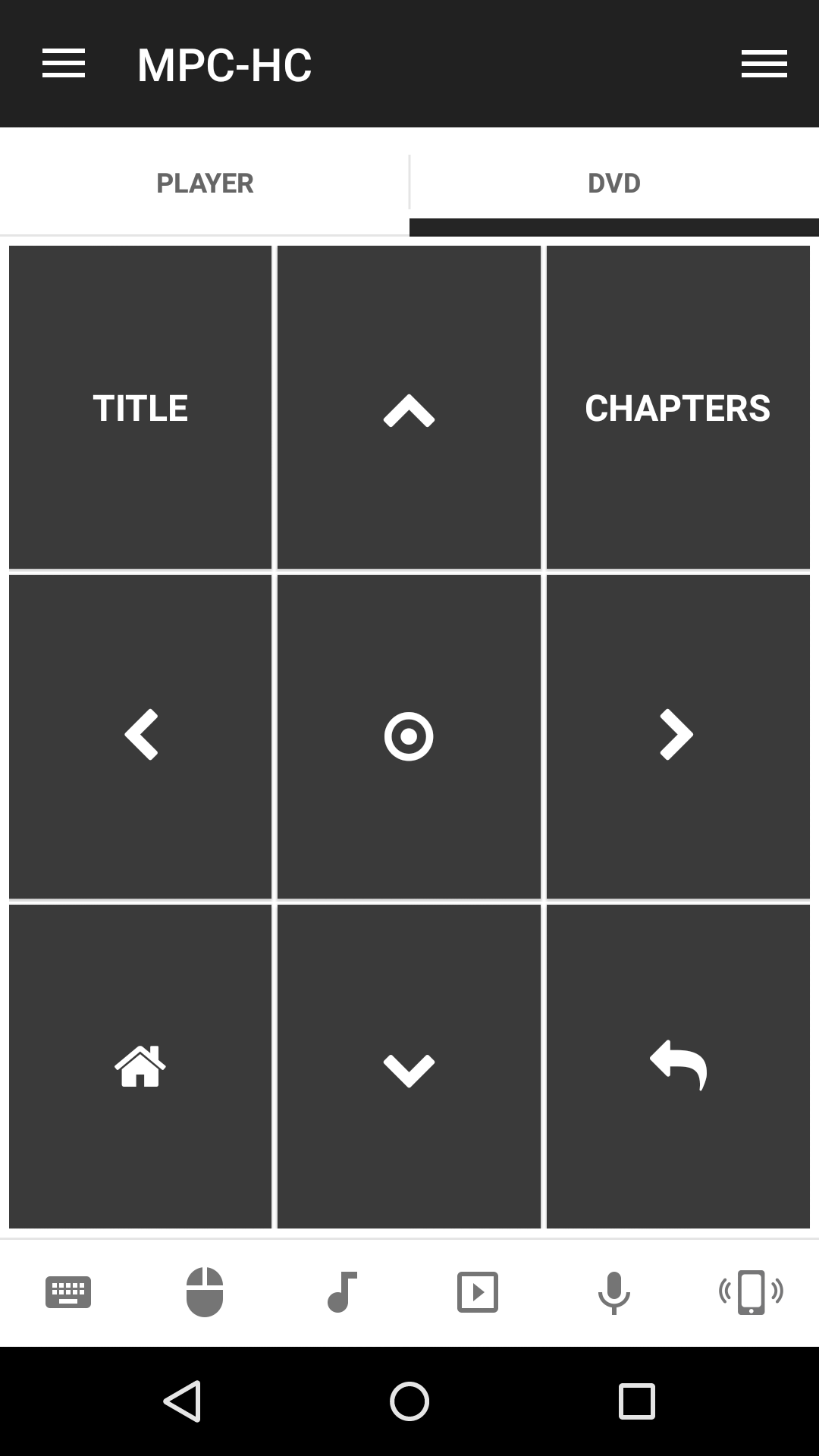Viewport: 819px width, 1456px height.
Task: Go back using the system back button
Action: [x=182, y=1401]
